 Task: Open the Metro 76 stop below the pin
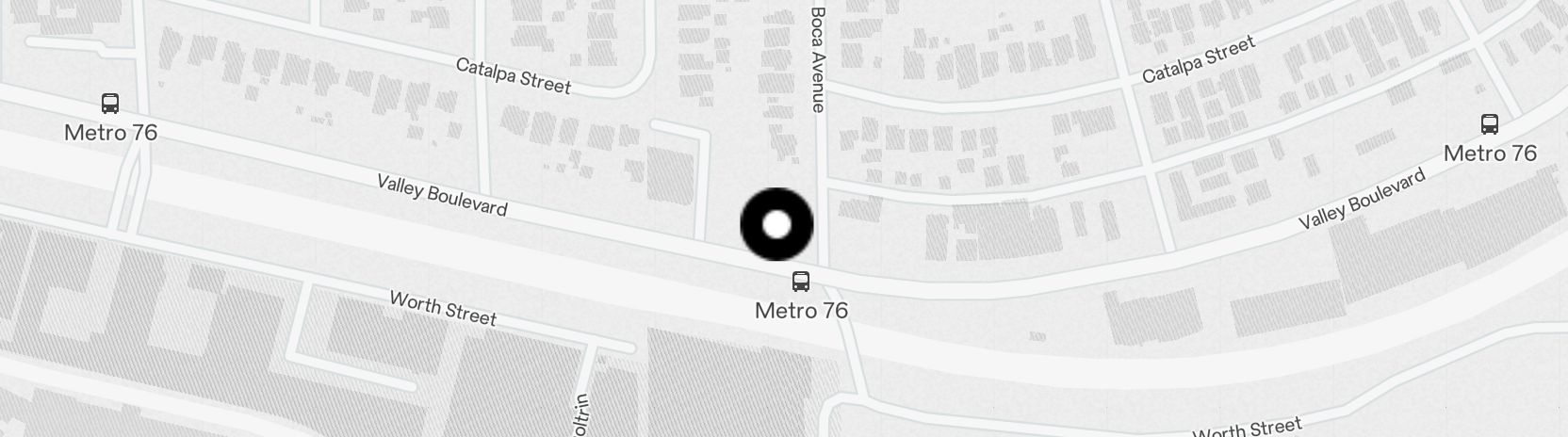click(x=800, y=282)
